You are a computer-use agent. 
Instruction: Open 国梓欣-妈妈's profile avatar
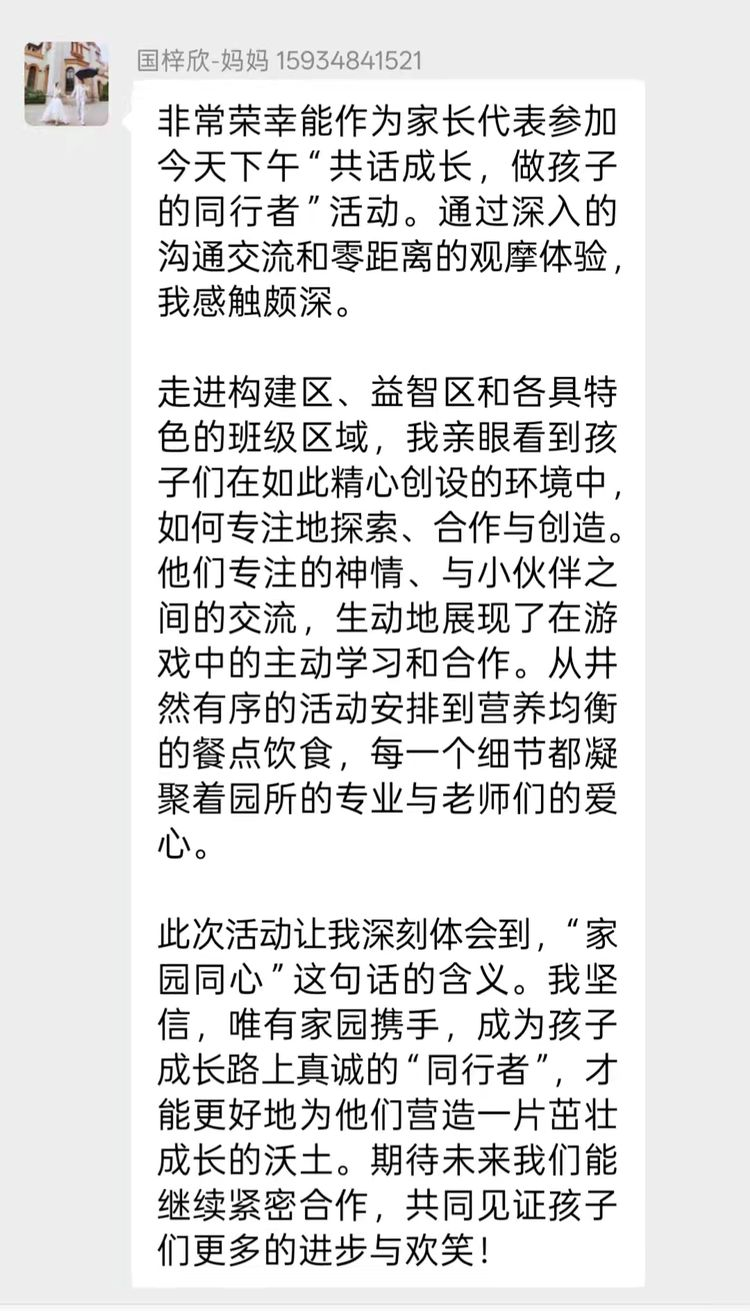66,84
